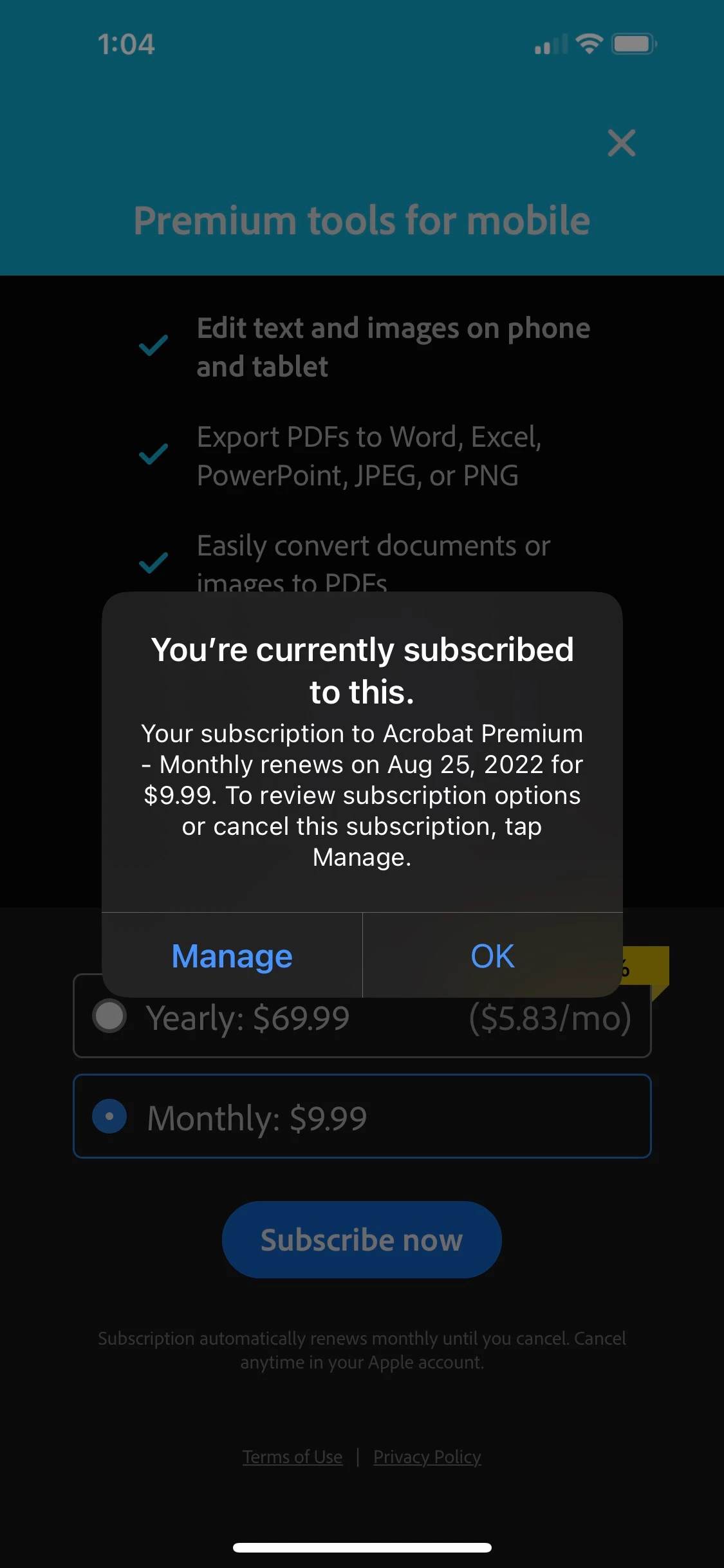Open the Terms of Use link
This screenshot has height=1568, width=724.
tap(292, 1457)
